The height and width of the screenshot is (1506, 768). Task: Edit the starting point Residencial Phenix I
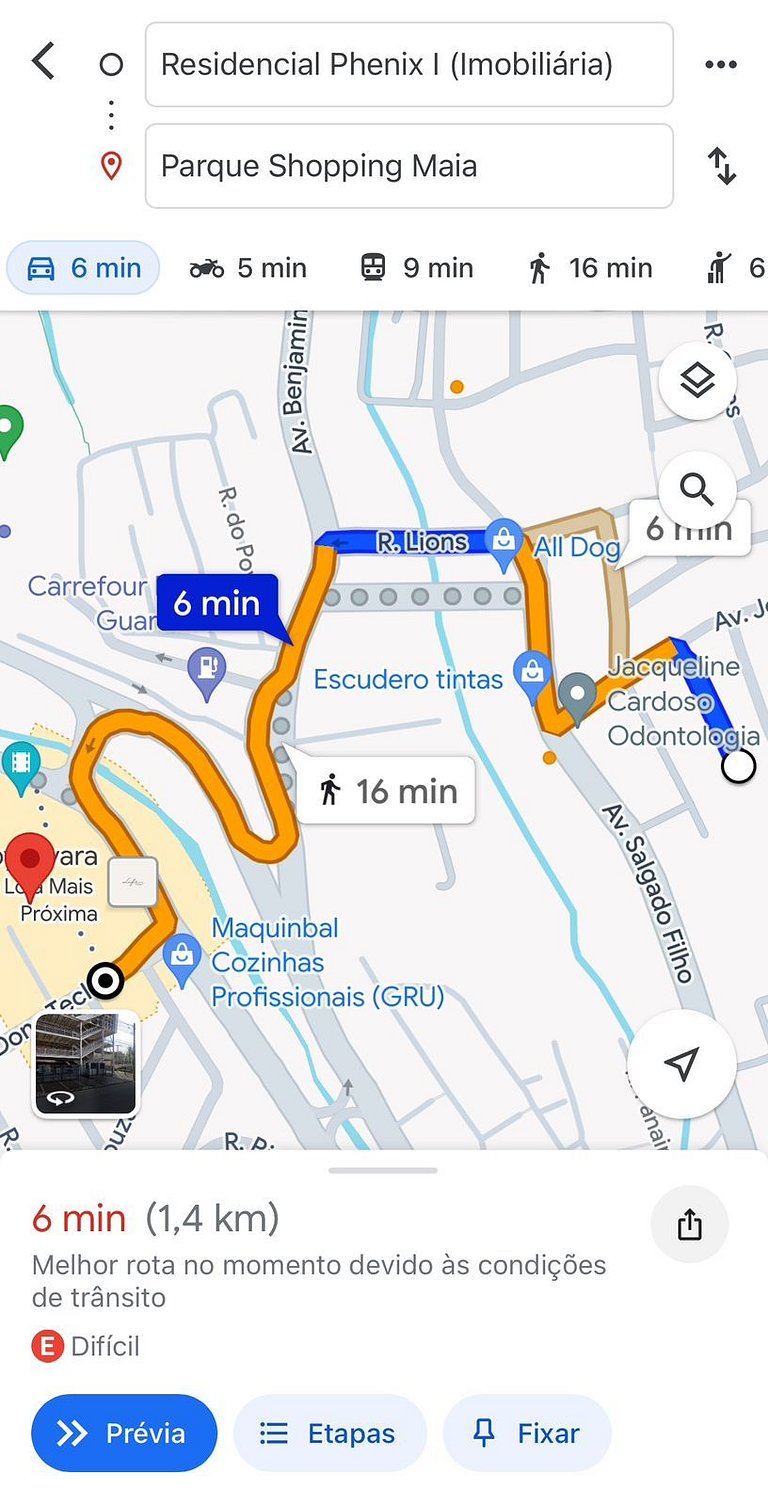click(408, 65)
